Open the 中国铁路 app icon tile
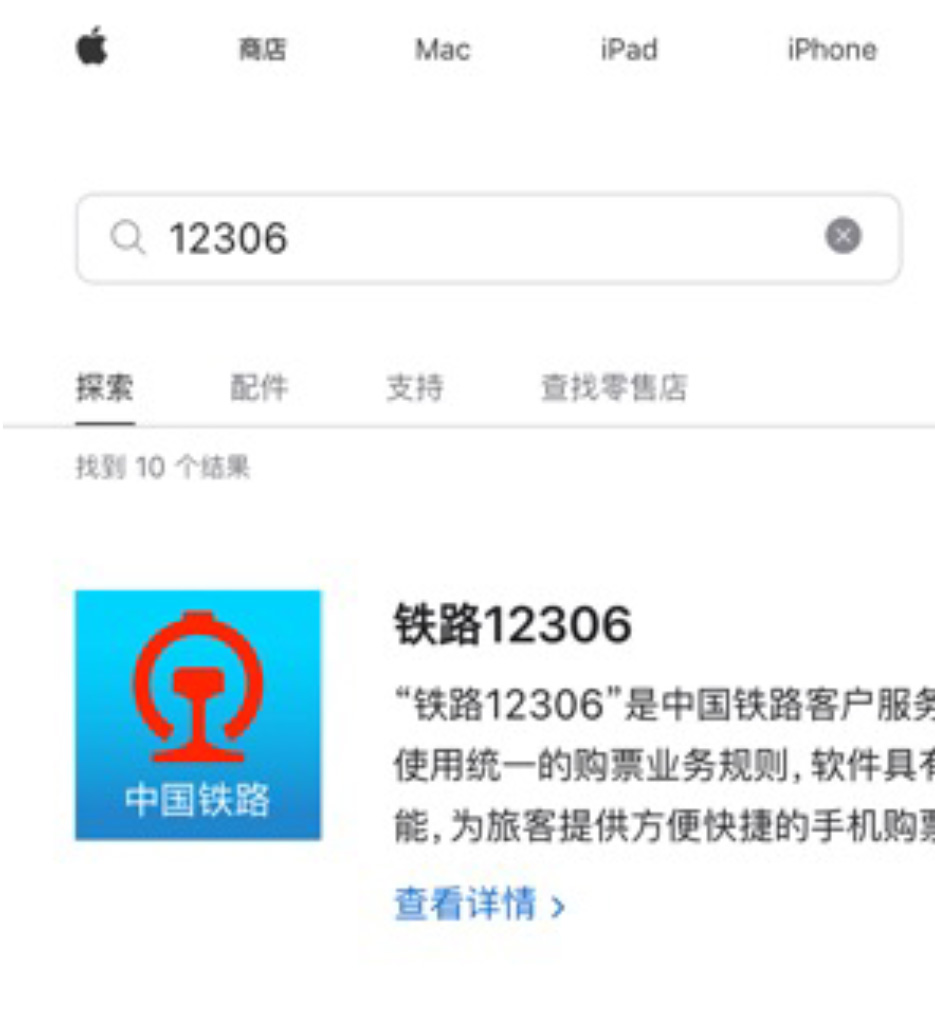This screenshot has width=935, height=1015. tap(198, 715)
